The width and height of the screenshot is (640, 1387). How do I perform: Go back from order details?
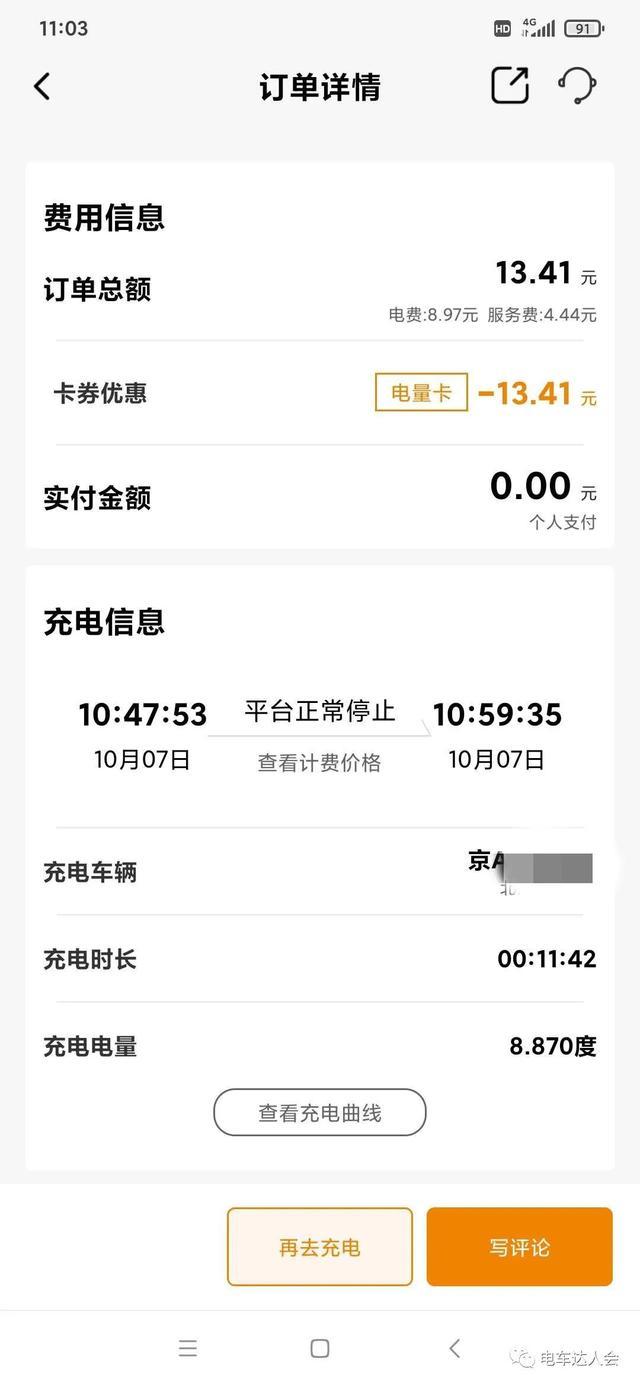pos(42,87)
